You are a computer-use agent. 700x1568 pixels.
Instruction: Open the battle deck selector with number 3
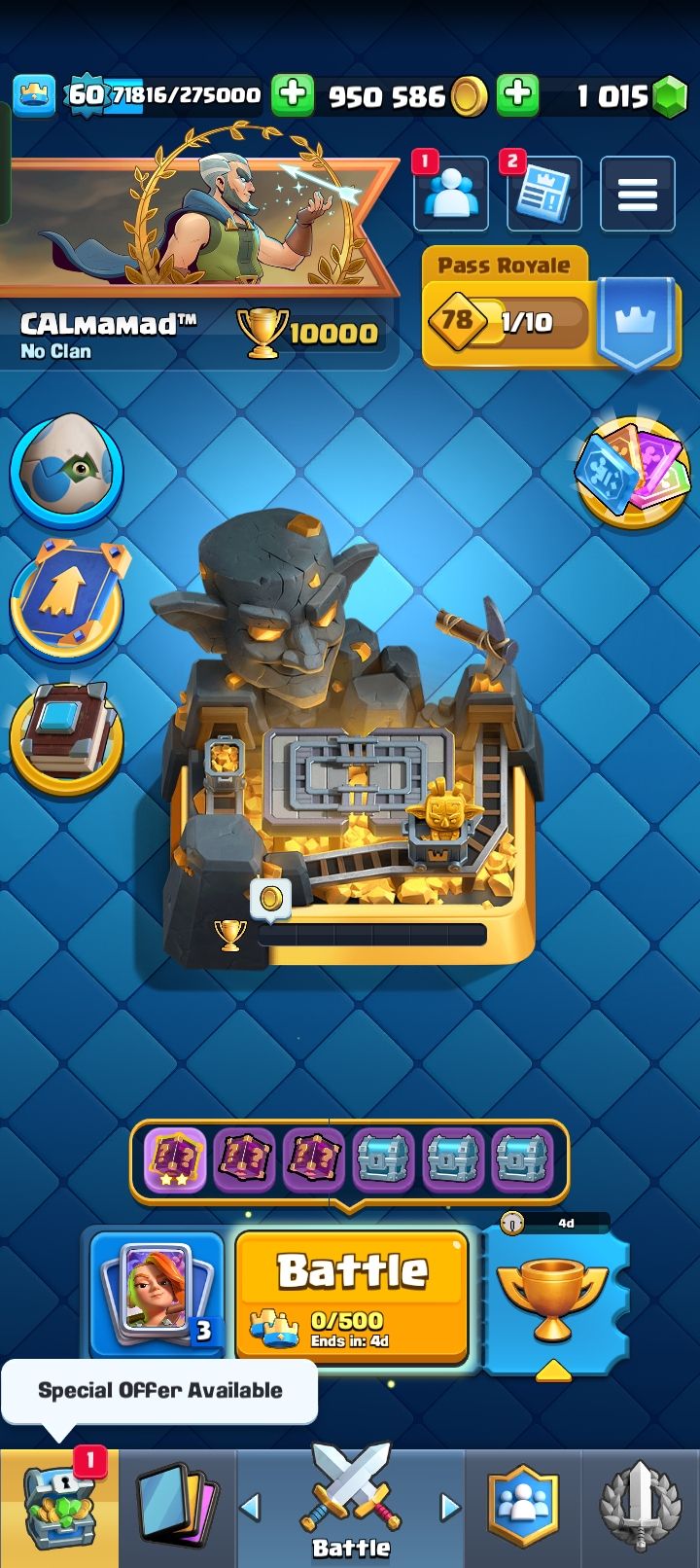[157, 1294]
